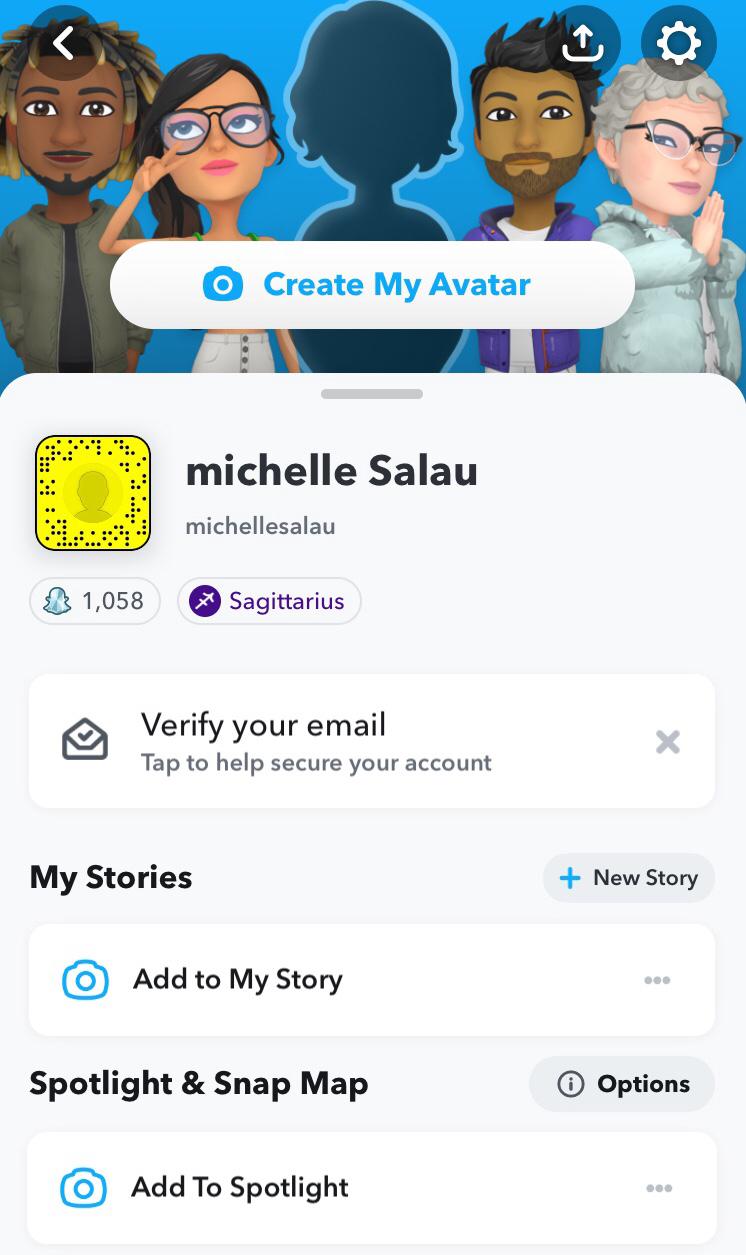Tap Create My Avatar button
Viewport: 746px width, 1255px height.
[372, 285]
